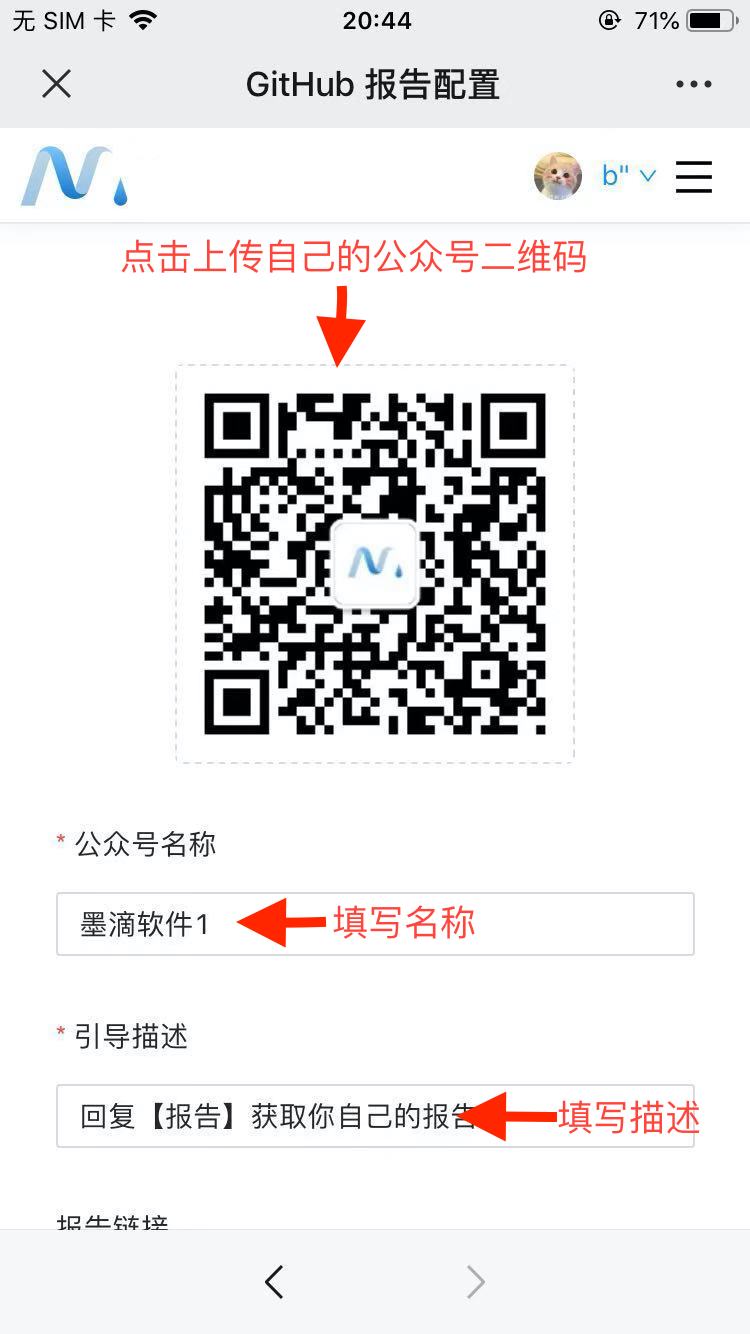This screenshot has width=750, height=1334.
Task: Edit the 公众号名称 text field
Action: [x=375, y=924]
